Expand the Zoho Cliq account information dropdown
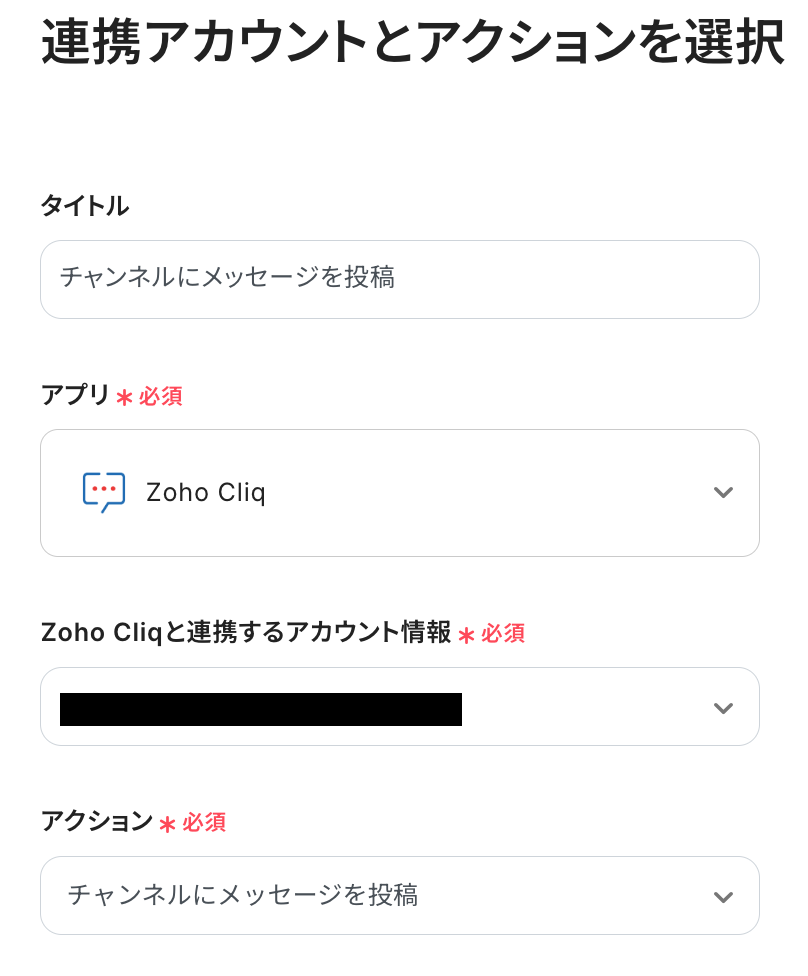Viewport: 808px width, 976px height. pos(399,707)
